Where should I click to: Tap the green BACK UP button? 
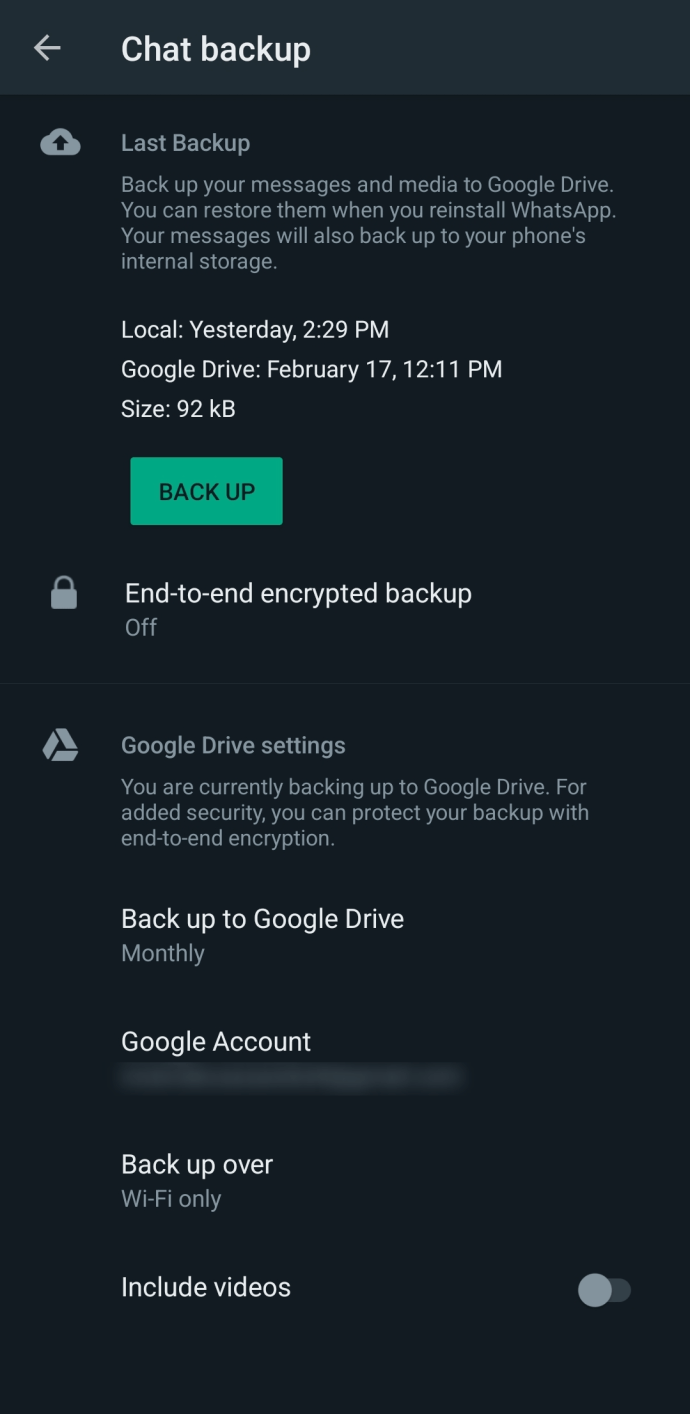click(206, 491)
